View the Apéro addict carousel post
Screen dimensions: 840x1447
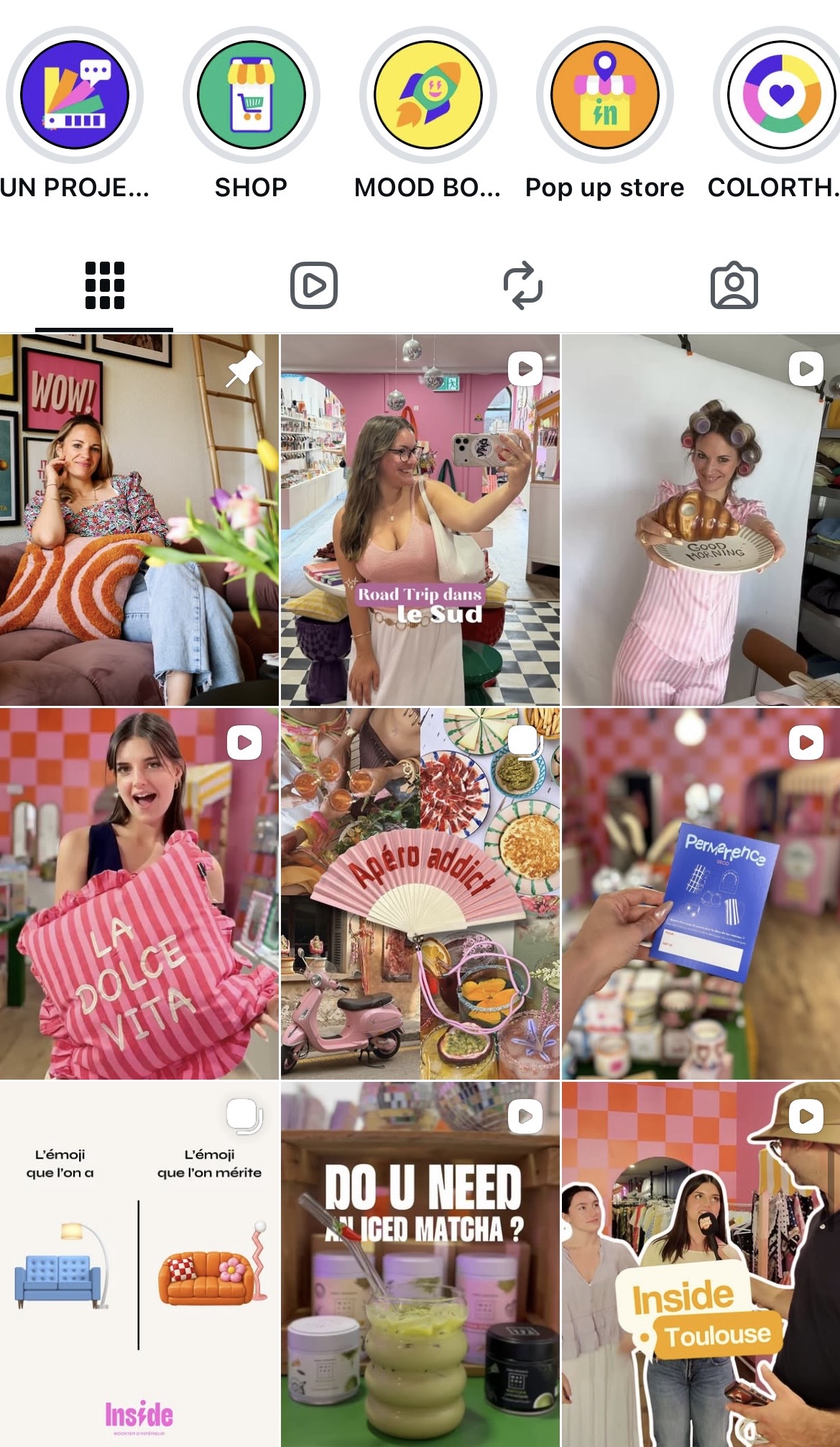pos(420,894)
